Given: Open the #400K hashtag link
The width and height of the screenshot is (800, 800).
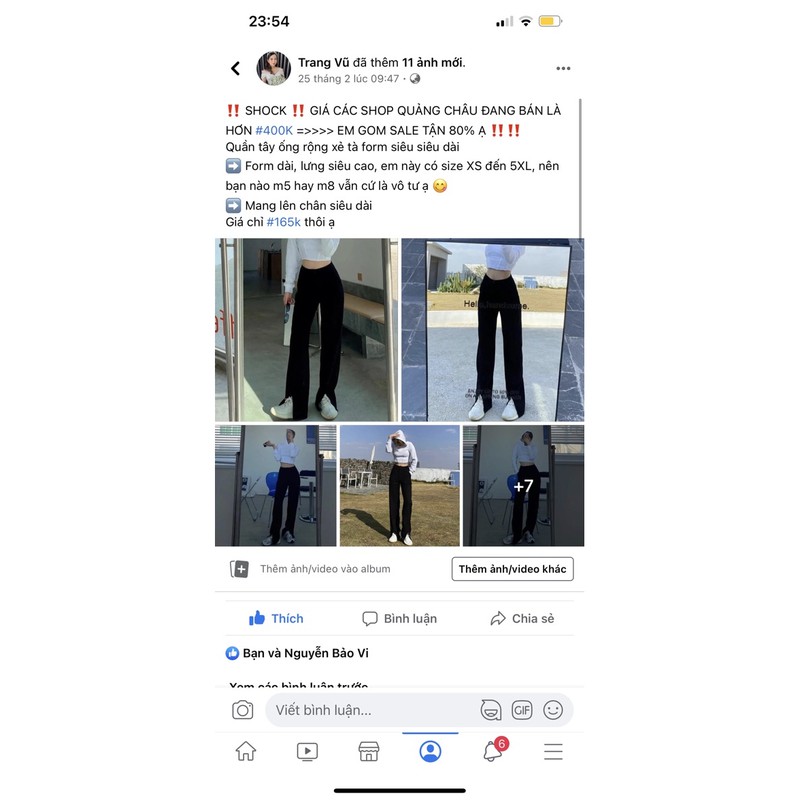Looking at the screenshot, I should [274, 130].
